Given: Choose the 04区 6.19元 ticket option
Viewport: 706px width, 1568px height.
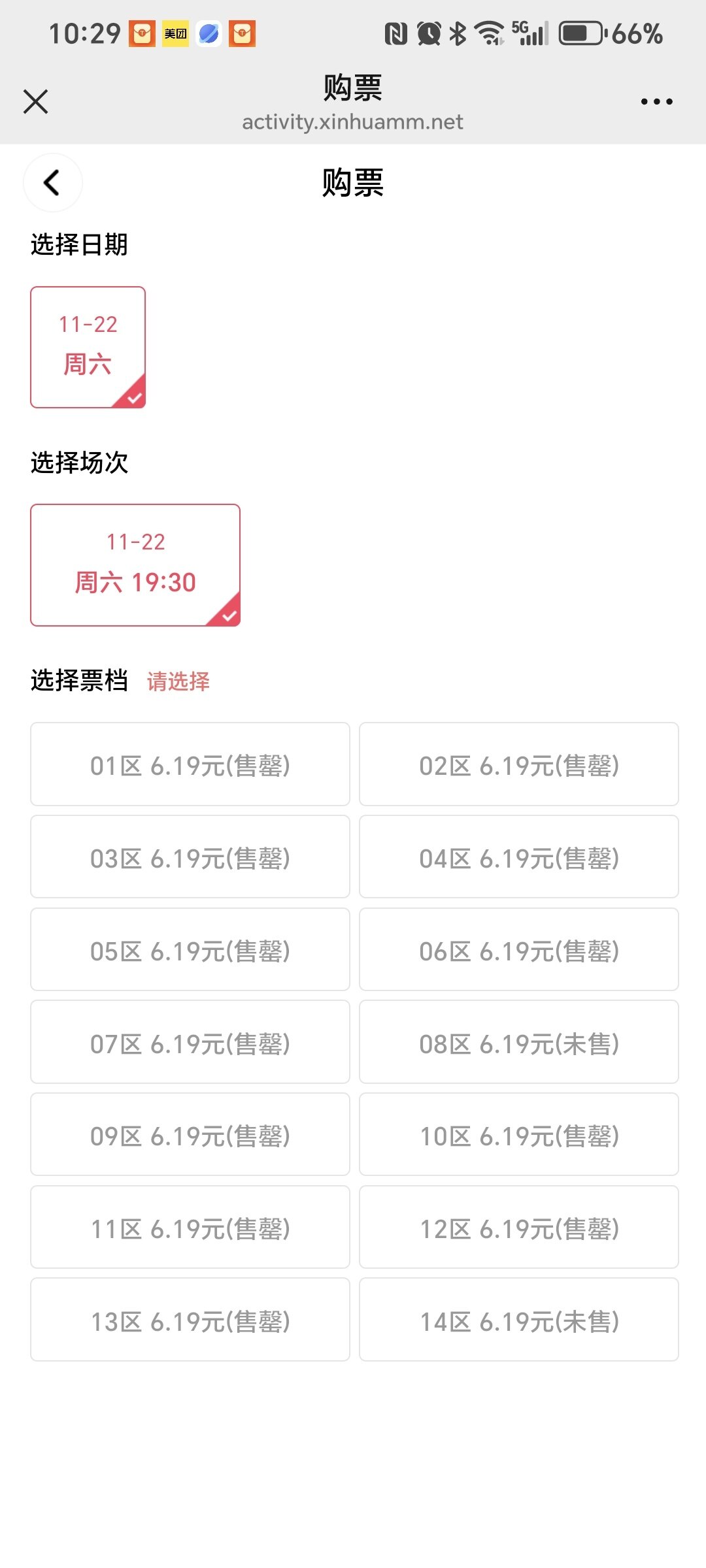Looking at the screenshot, I should point(519,857).
